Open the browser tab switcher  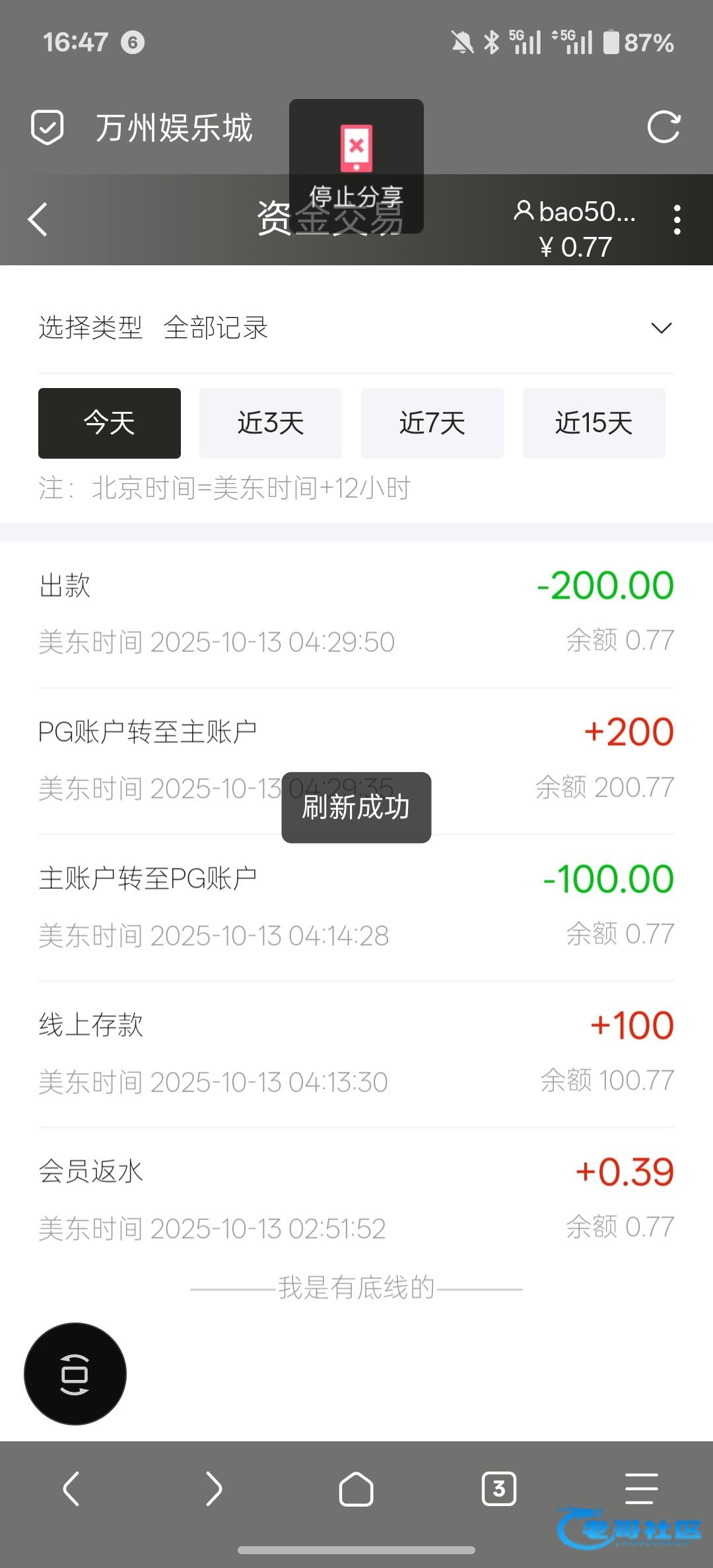[x=499, y=1489]
